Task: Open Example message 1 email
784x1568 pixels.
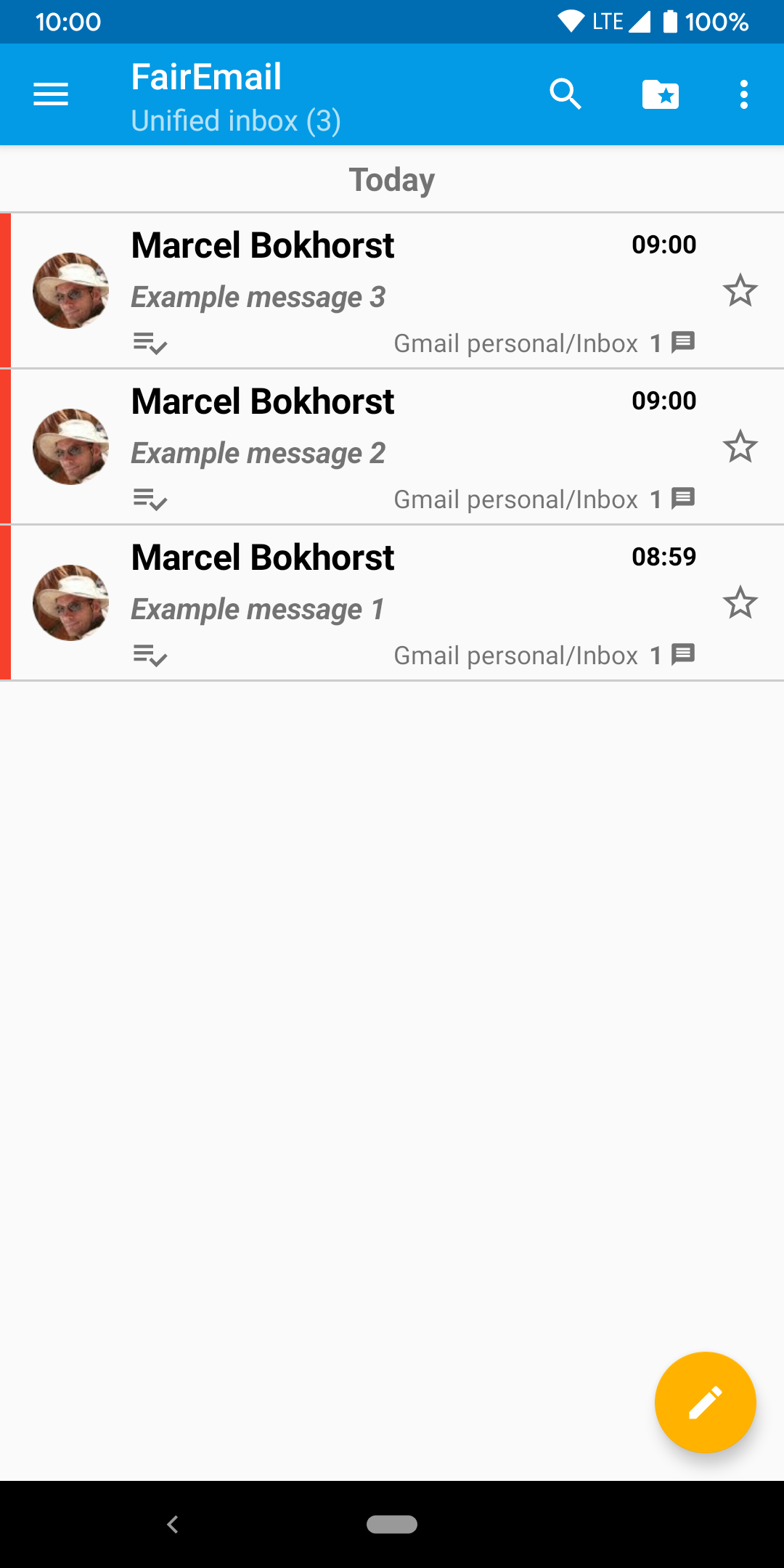Action: click(x=407, y=603)
